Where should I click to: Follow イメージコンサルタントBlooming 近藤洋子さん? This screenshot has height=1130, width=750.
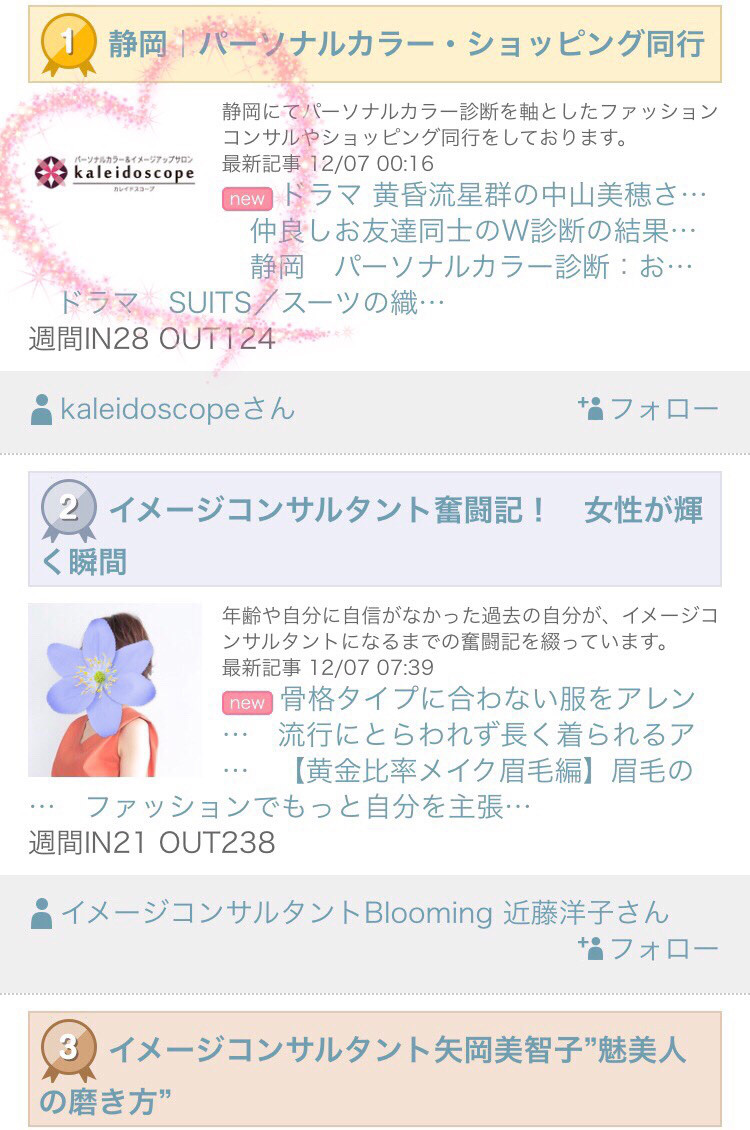coord(649,949)
